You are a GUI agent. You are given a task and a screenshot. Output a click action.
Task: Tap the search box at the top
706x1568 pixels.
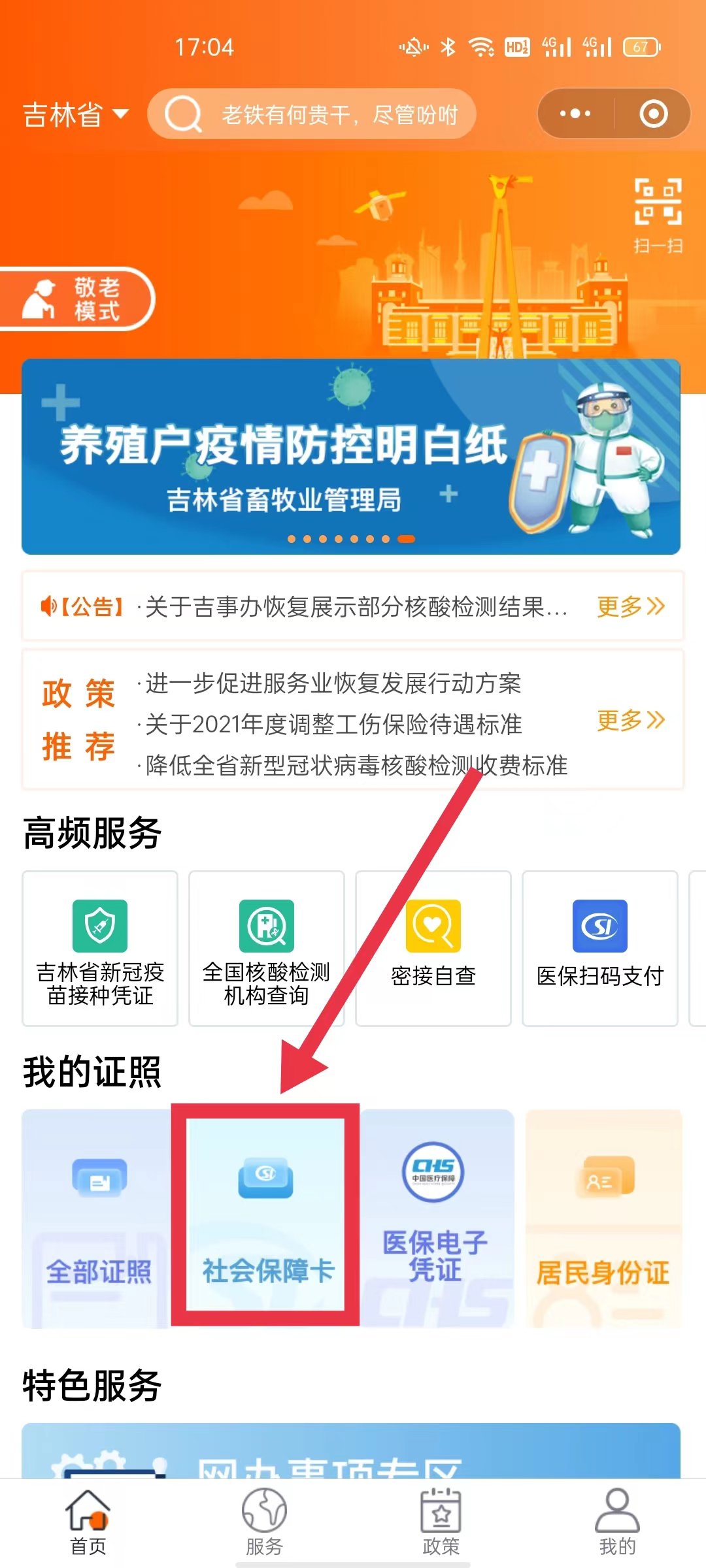[312, 115]
